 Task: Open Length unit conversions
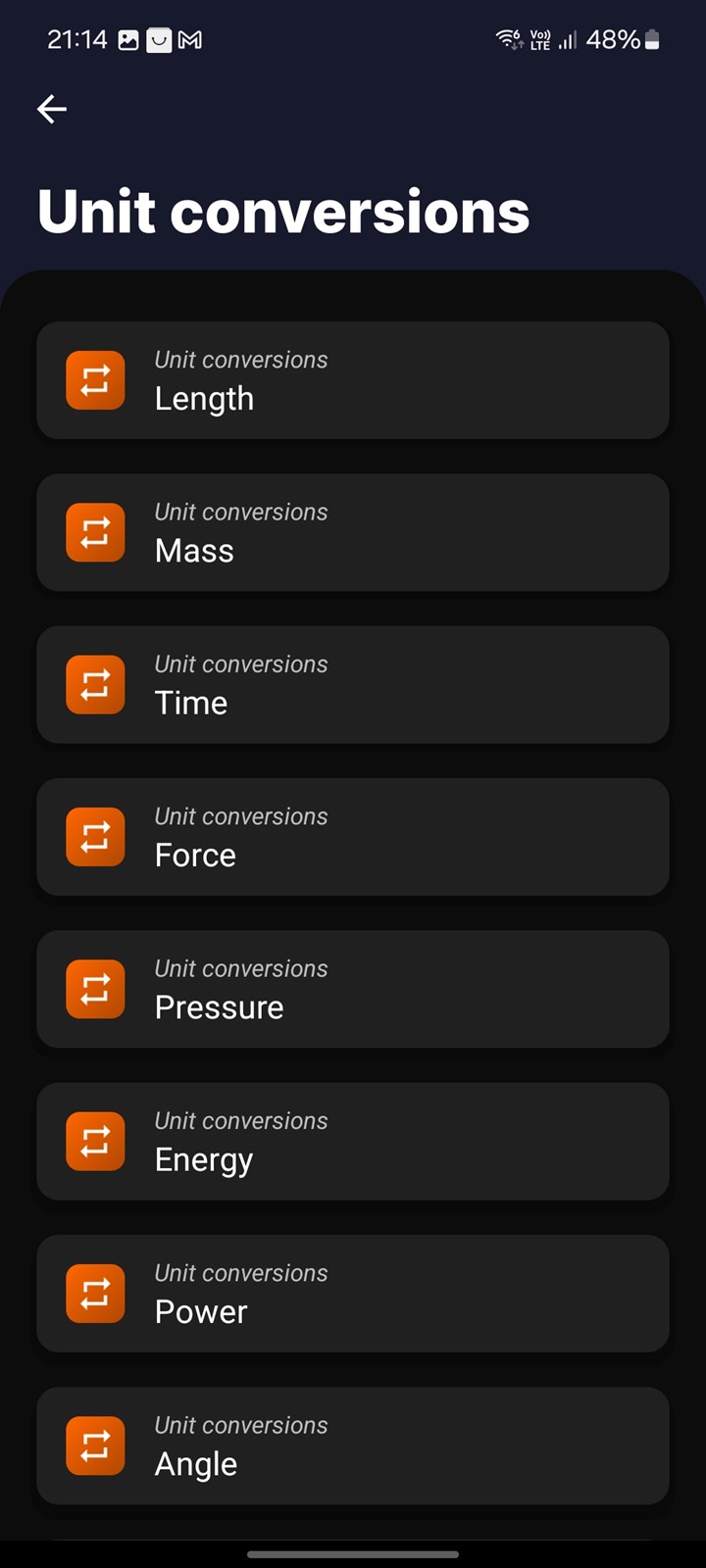pos(353,380)
